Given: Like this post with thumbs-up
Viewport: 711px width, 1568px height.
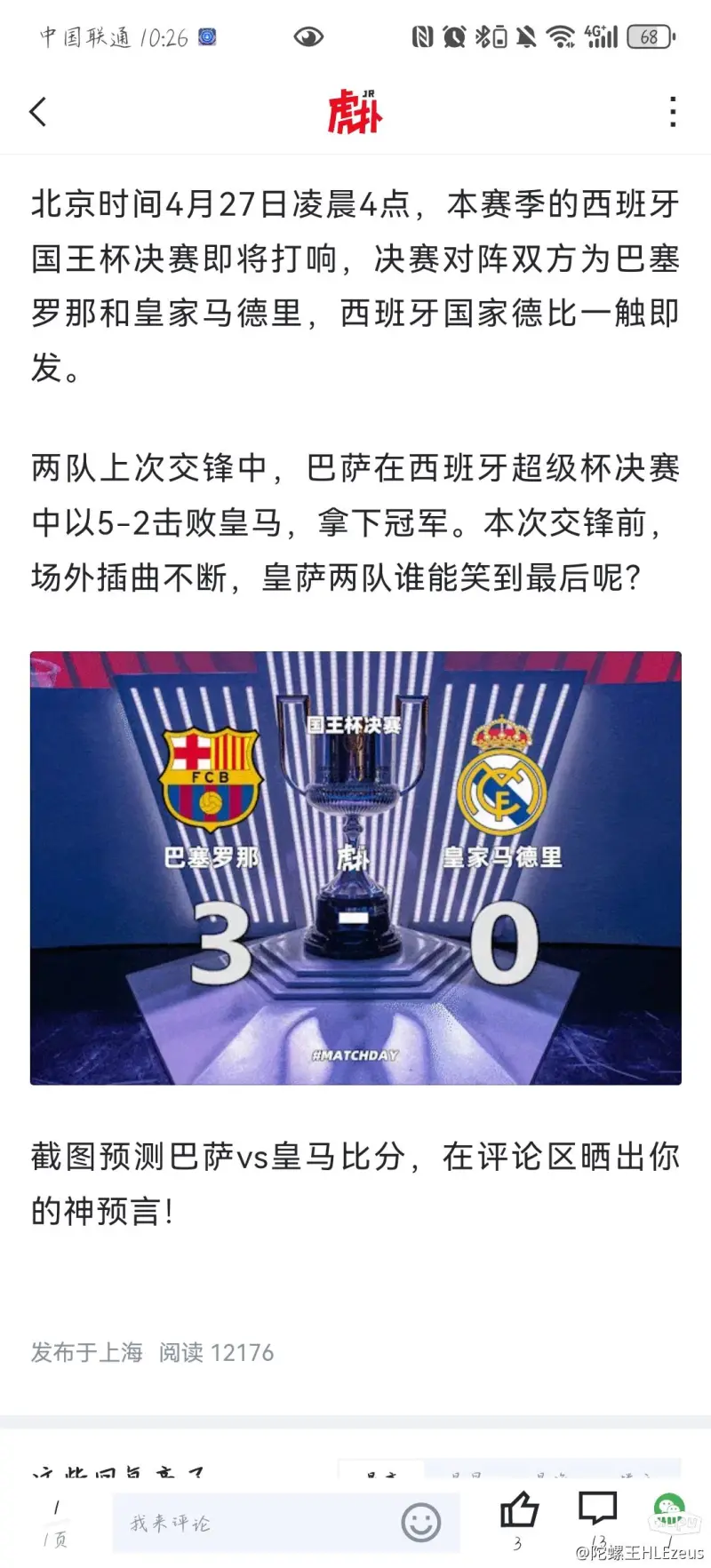Looking at the screenshot, I should (x=519, y=1510).
